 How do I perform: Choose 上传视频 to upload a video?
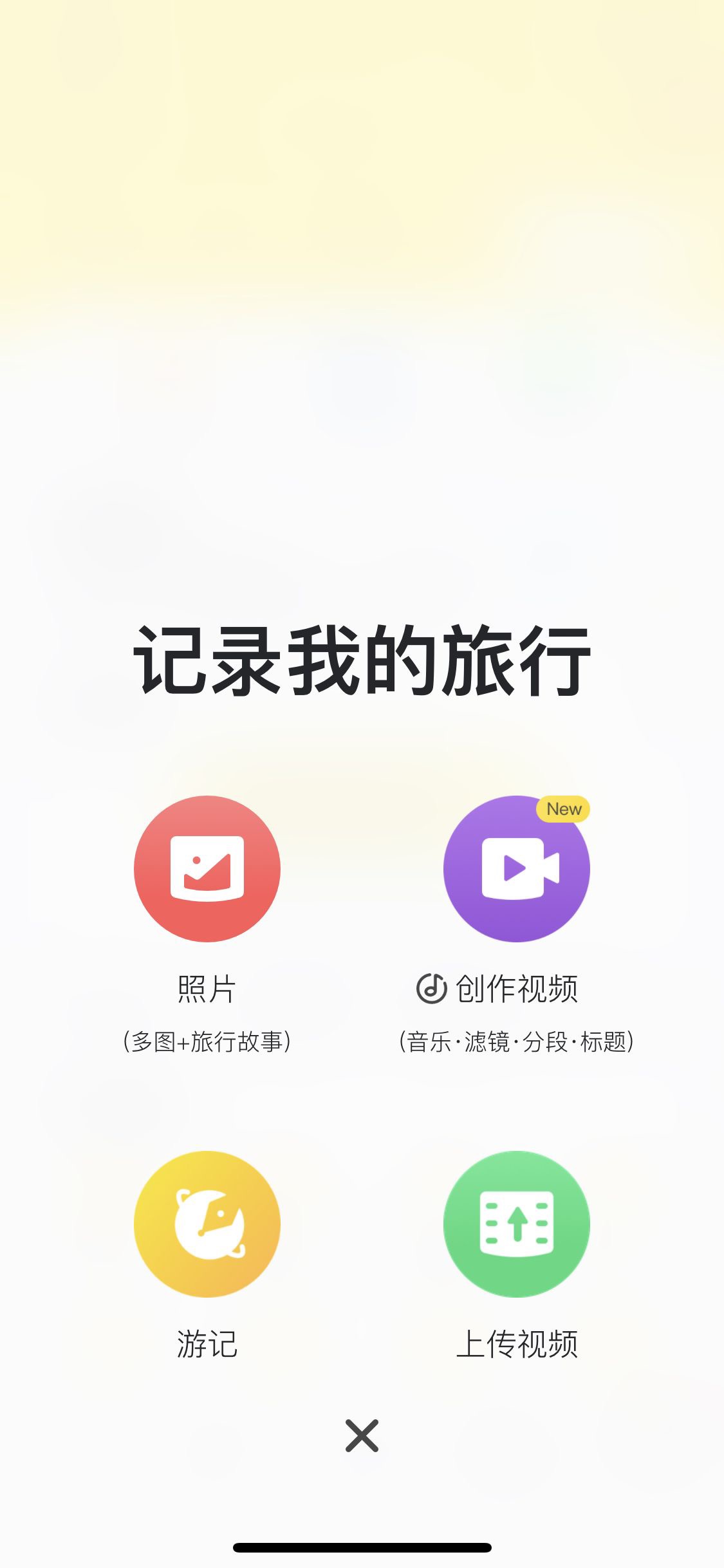pos(516,1224)
